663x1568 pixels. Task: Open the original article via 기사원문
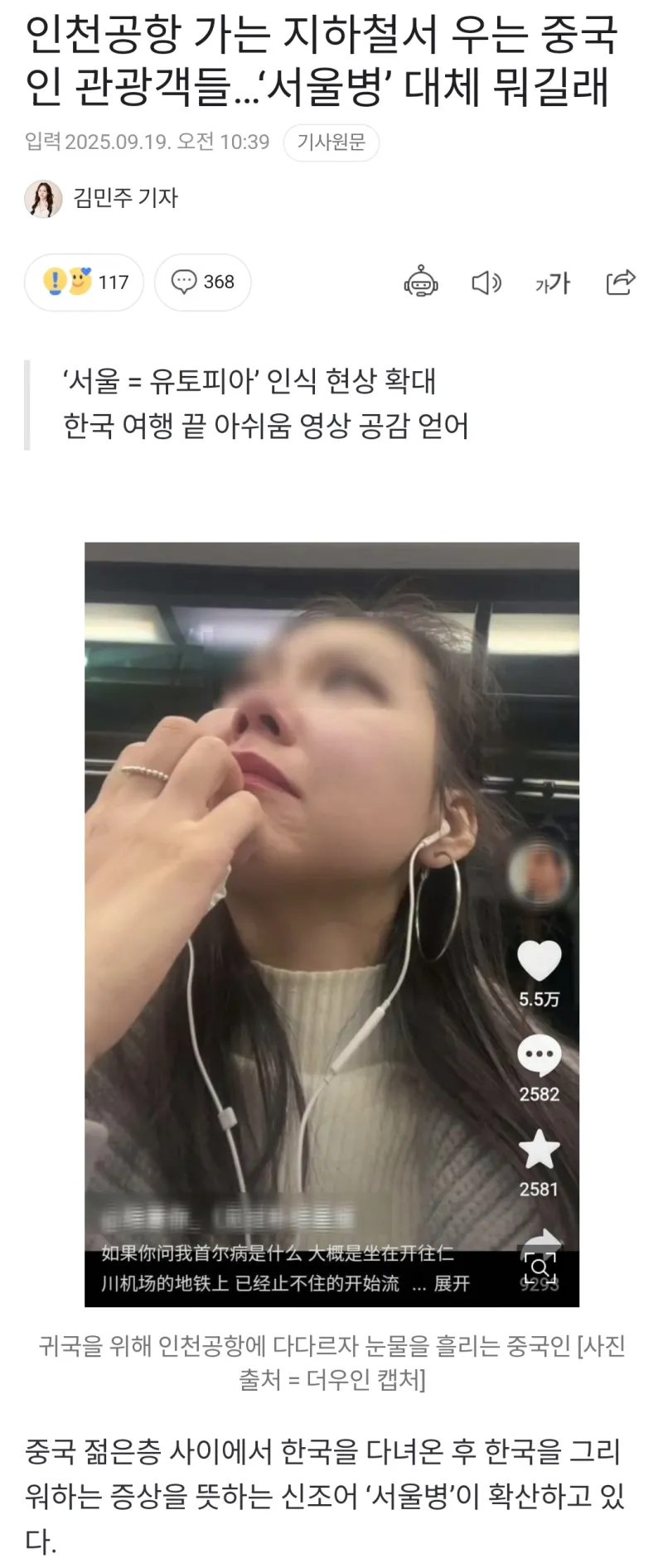(x=331, y=142)
